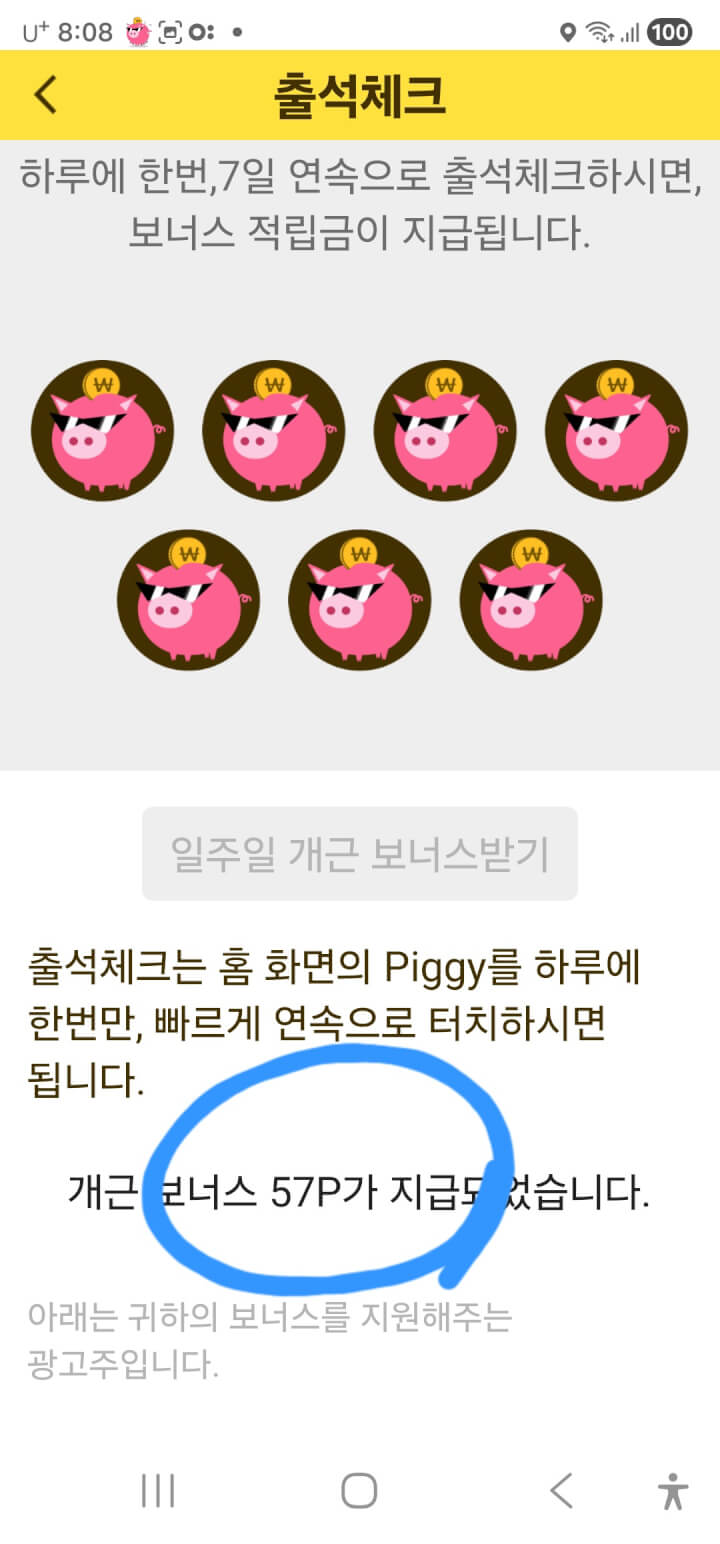Open recent apps from navigation bar
720x1544 pixels.
(158, 1490)
